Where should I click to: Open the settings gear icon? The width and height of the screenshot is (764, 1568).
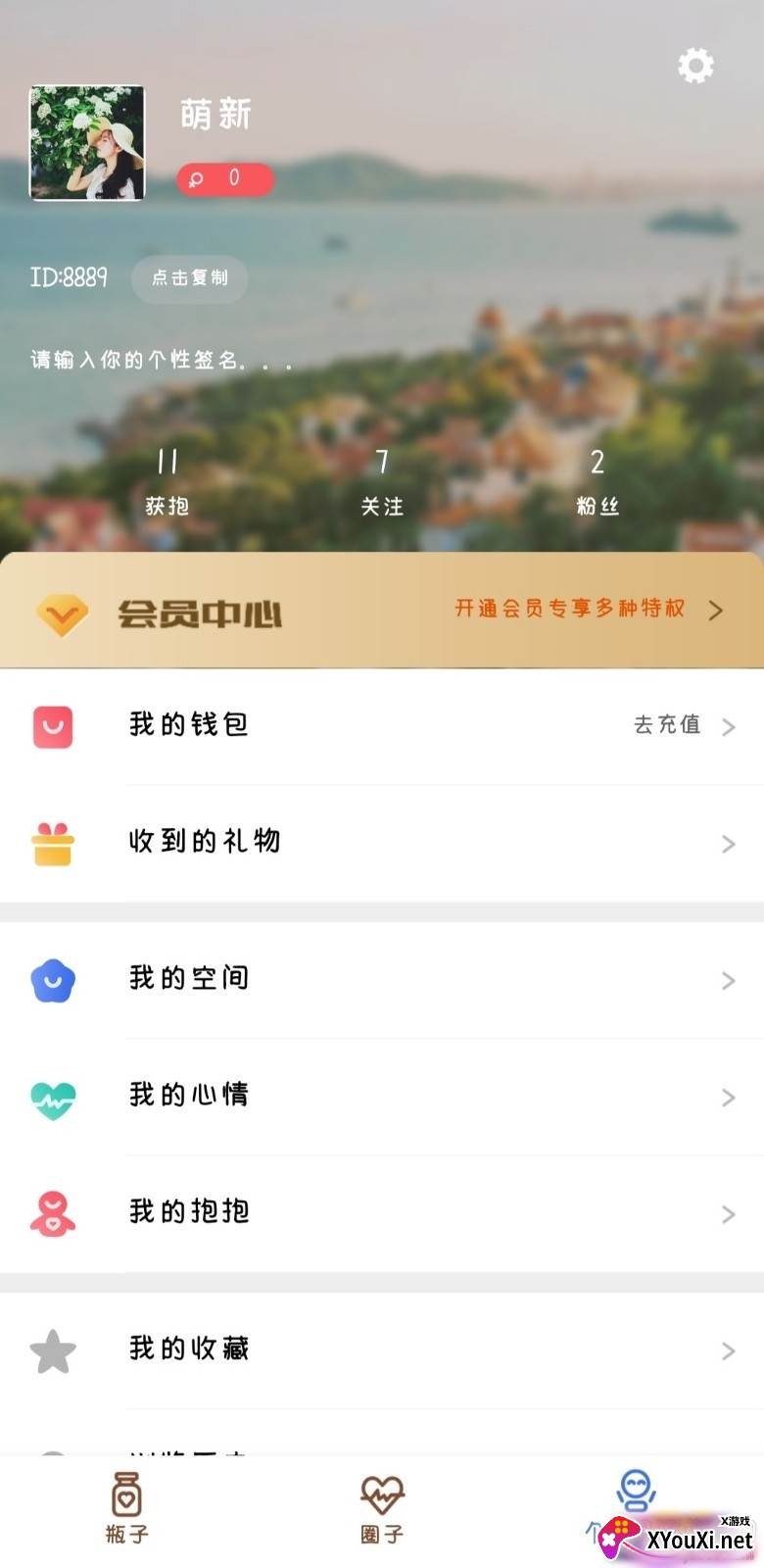click(x=695, y=66)
